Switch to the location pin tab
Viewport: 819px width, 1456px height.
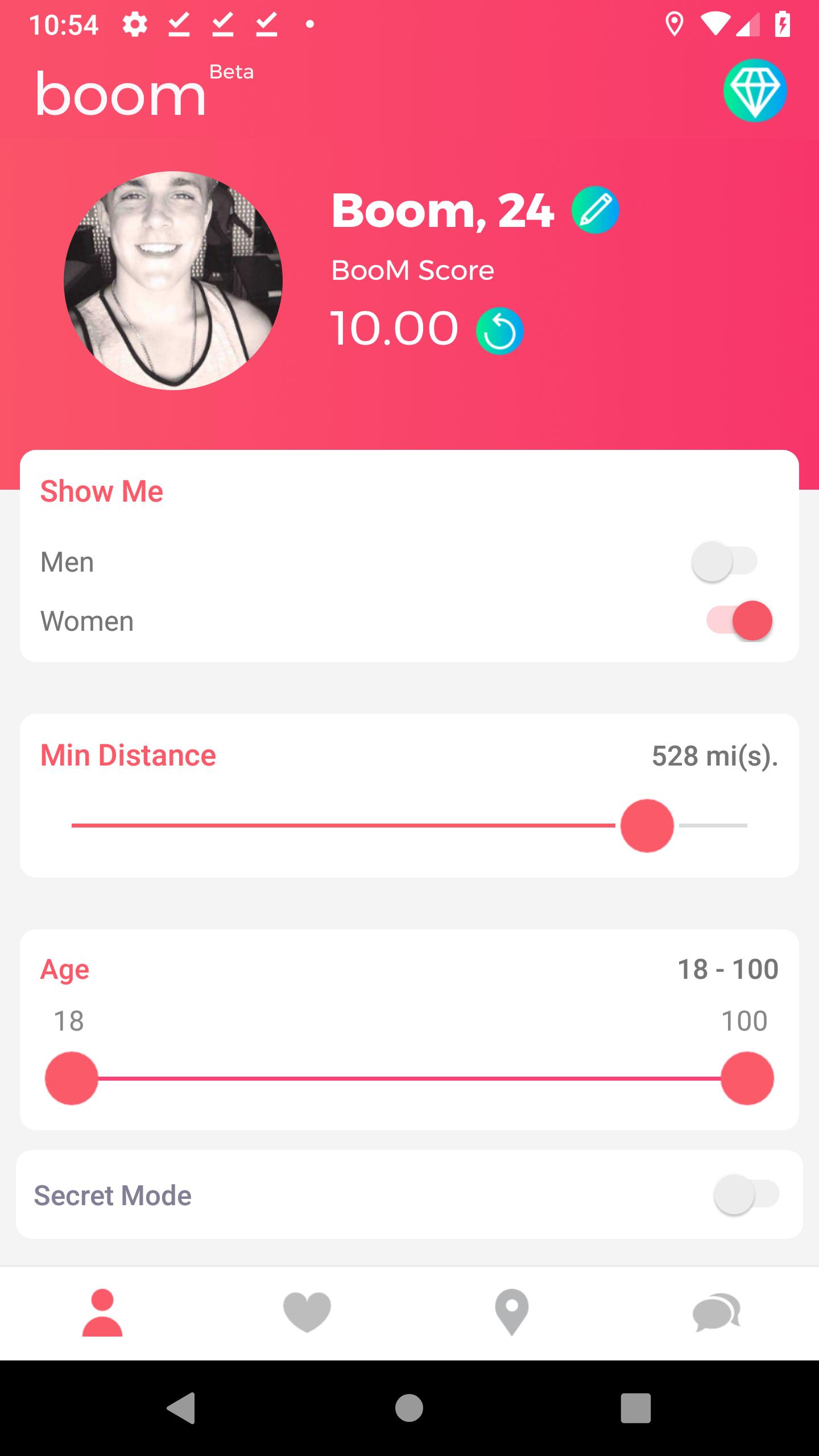point(512,1313)
